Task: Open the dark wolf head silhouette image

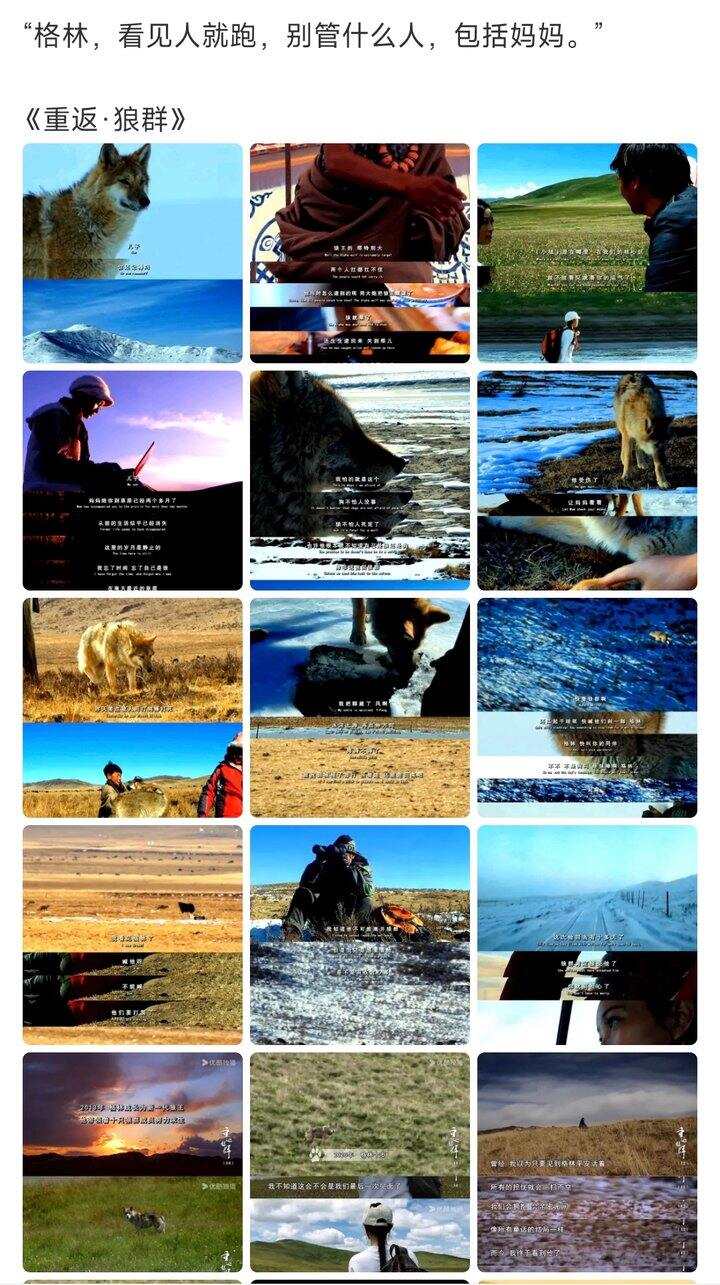Action: coord(359,480)
